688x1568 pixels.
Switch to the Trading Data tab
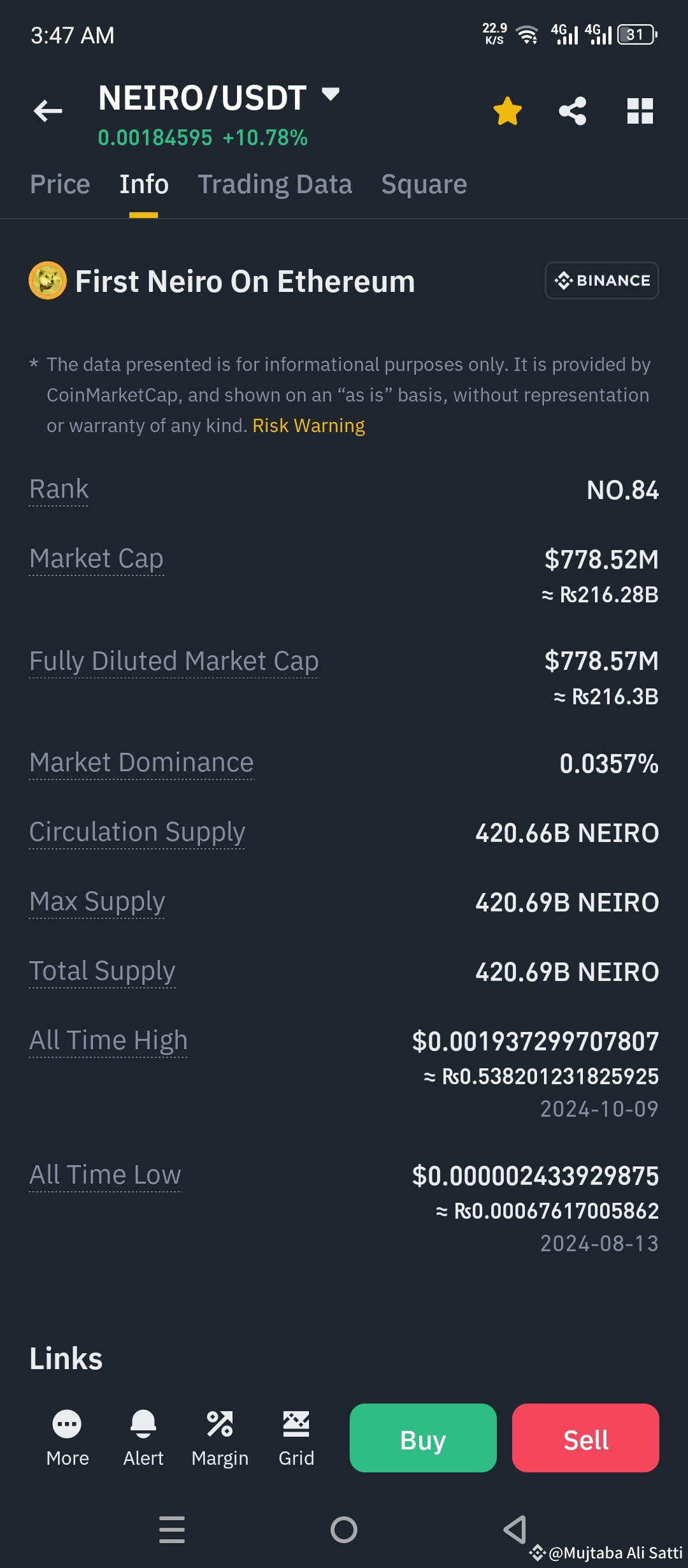[x=275, y=184]
